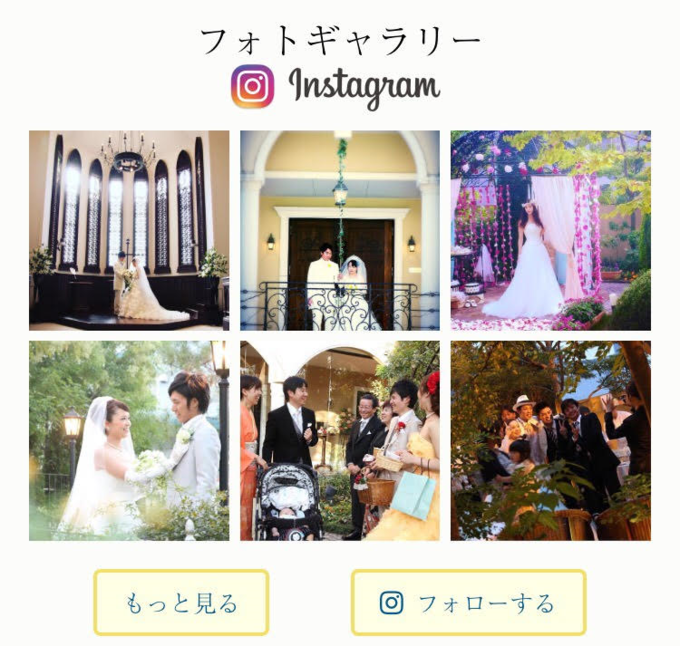The height and width of the screenshot is (646, 680).
Task: Open the guests clapping under trees photo
Action: click(x=550, y=440)
